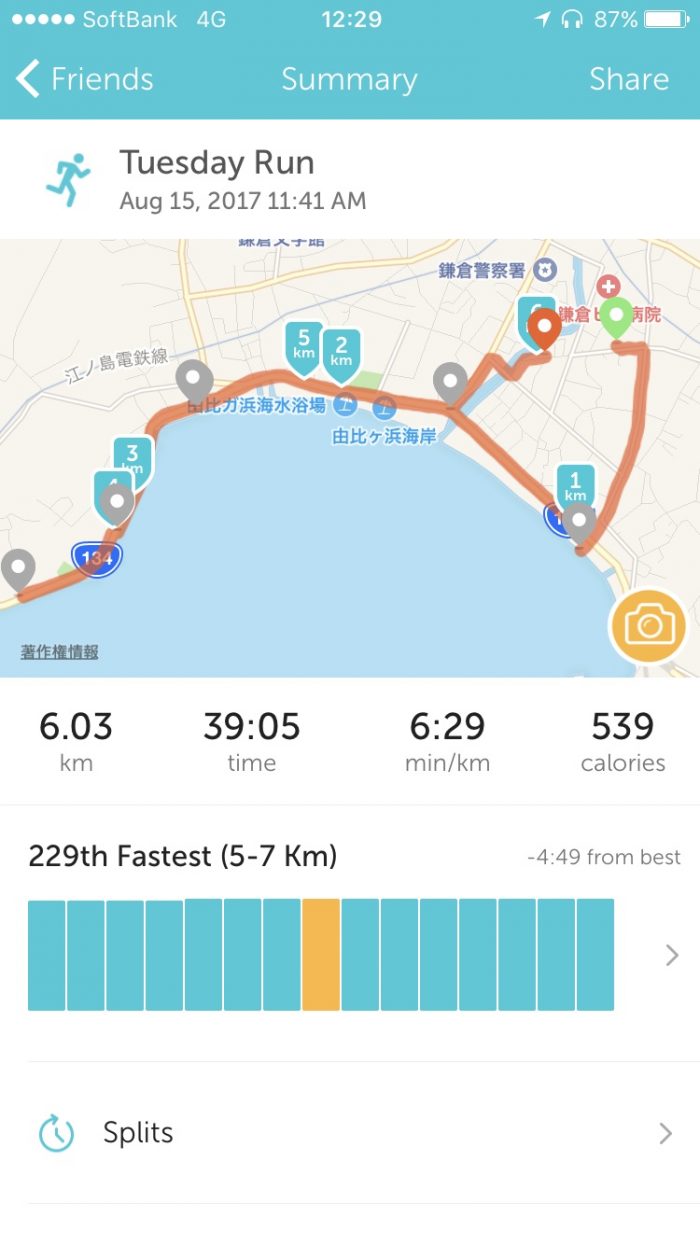Open the Splits row
Screen dimensions: 700x1245
350,1133
